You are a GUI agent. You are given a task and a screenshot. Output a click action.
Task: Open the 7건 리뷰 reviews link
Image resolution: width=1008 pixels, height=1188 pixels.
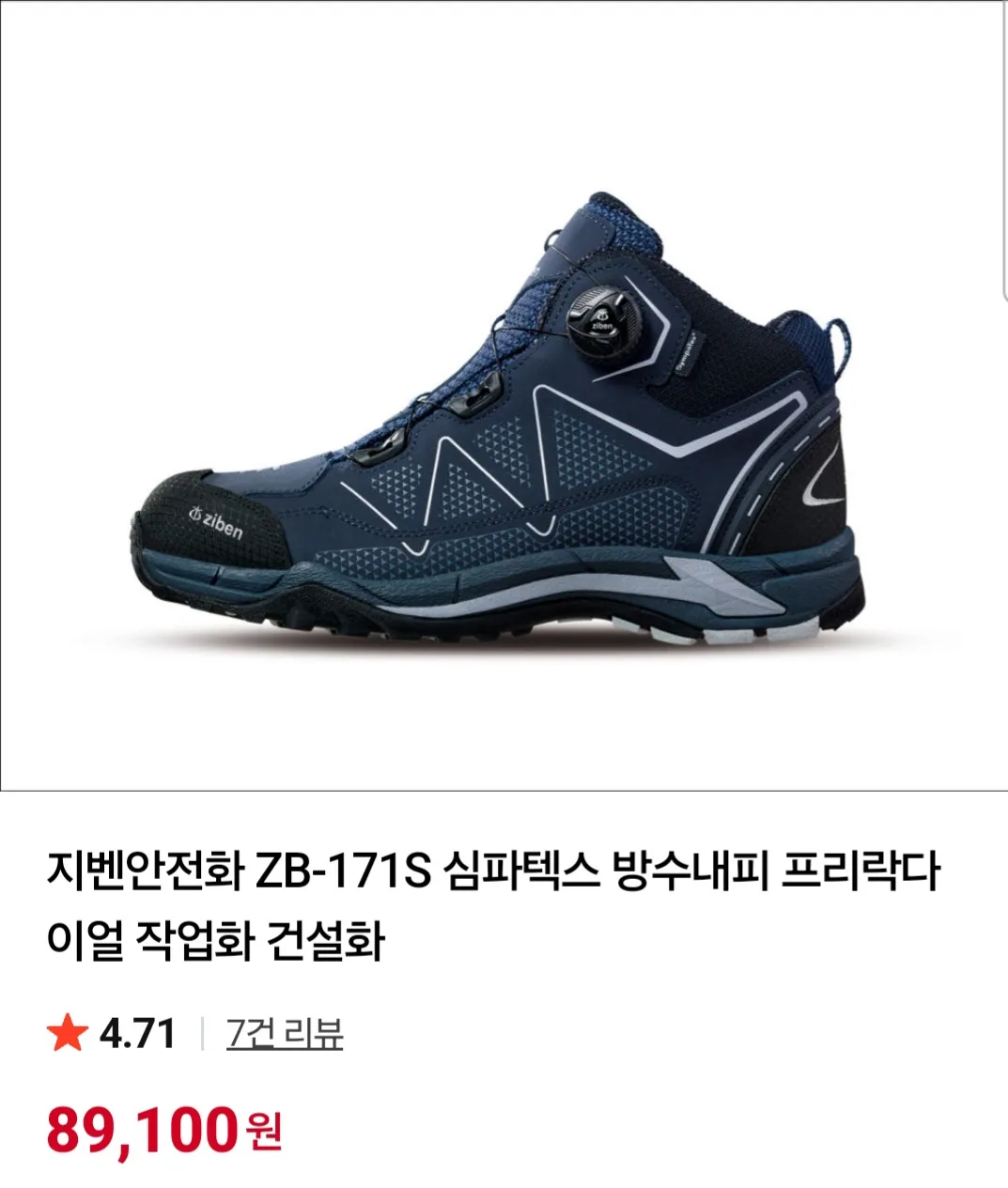click(x=285, y=1034)
